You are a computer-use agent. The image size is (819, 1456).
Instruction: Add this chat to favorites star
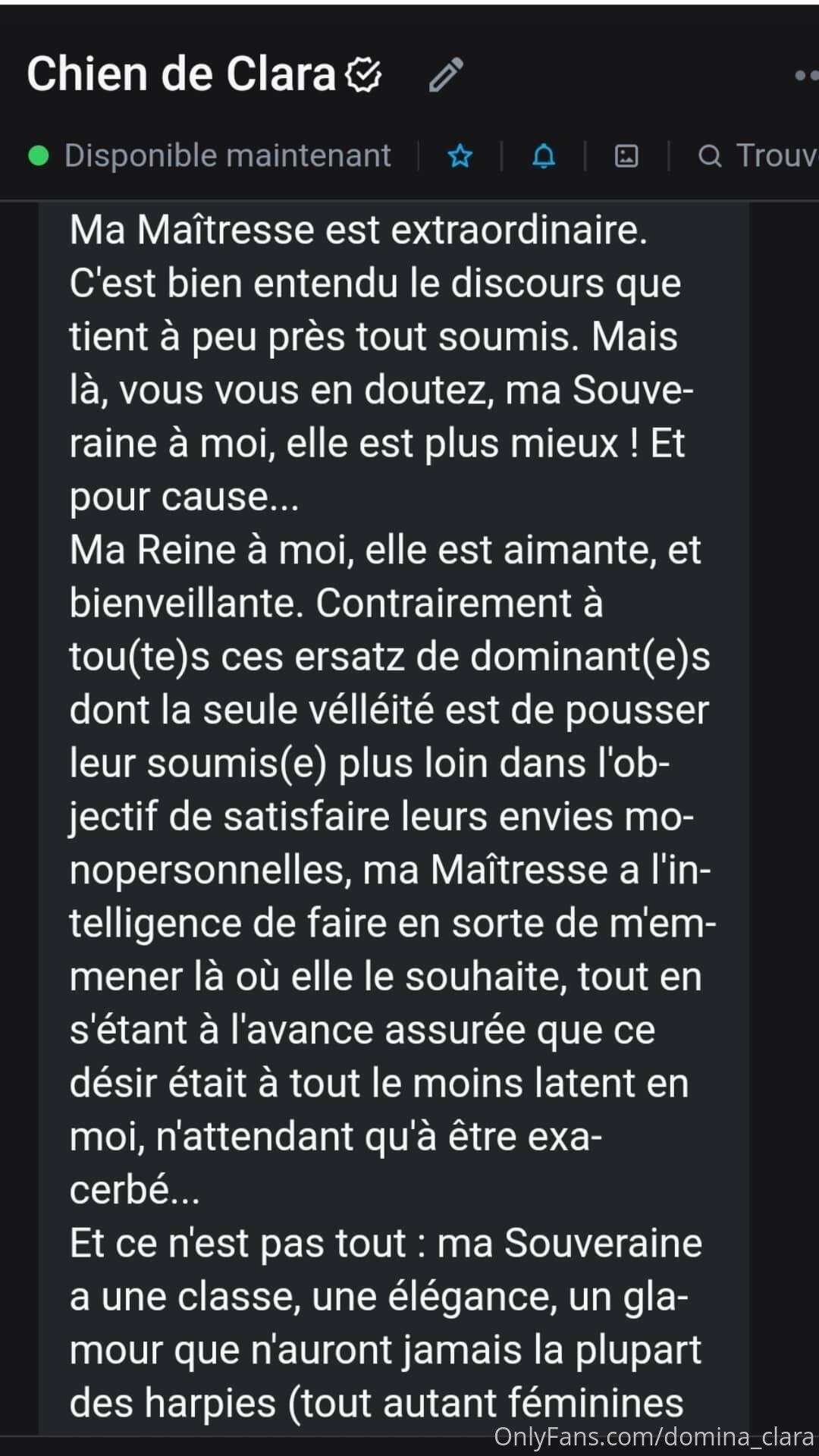pyautogui.click(x=460, y=156)
